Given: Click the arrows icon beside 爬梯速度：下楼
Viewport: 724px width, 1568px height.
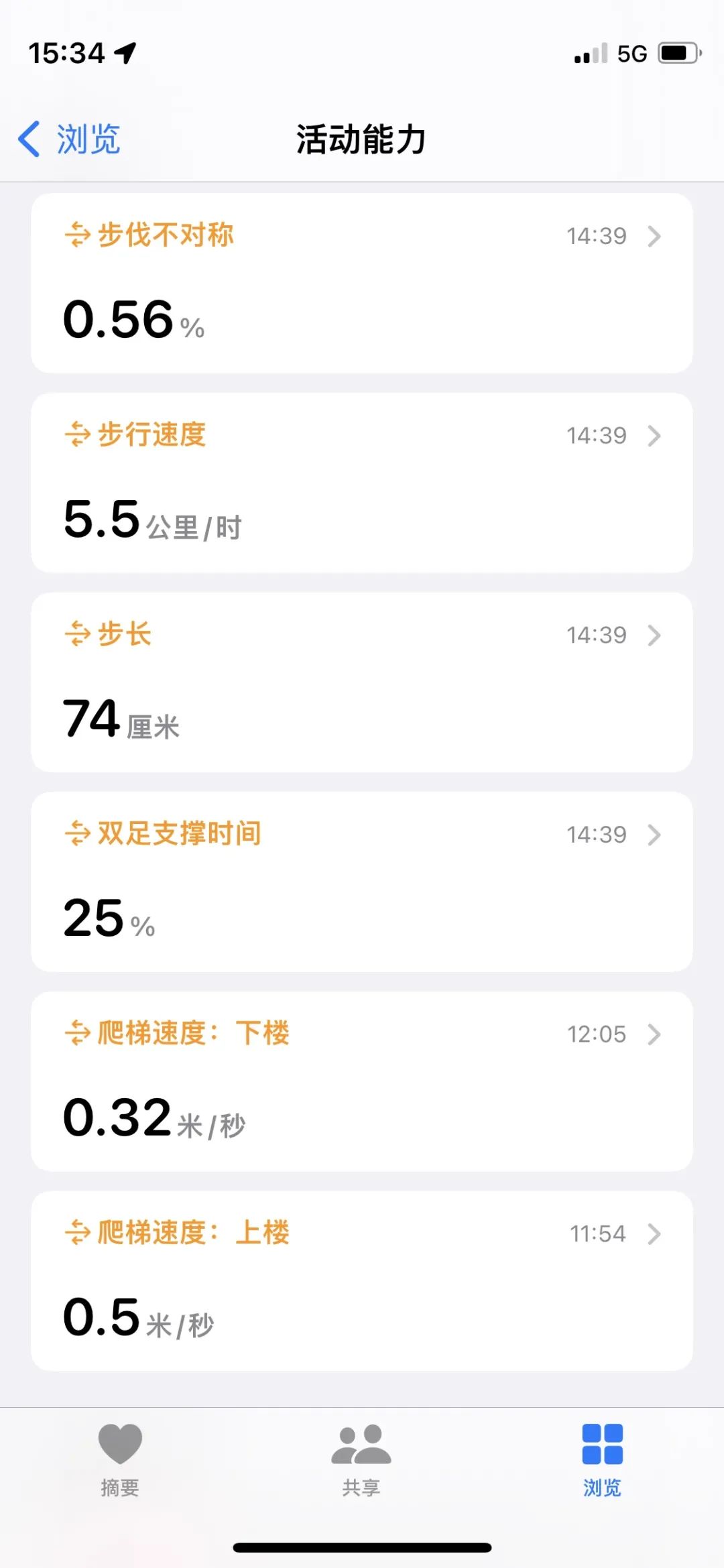Looking at the screenshot, I should tap(78, 1033).
